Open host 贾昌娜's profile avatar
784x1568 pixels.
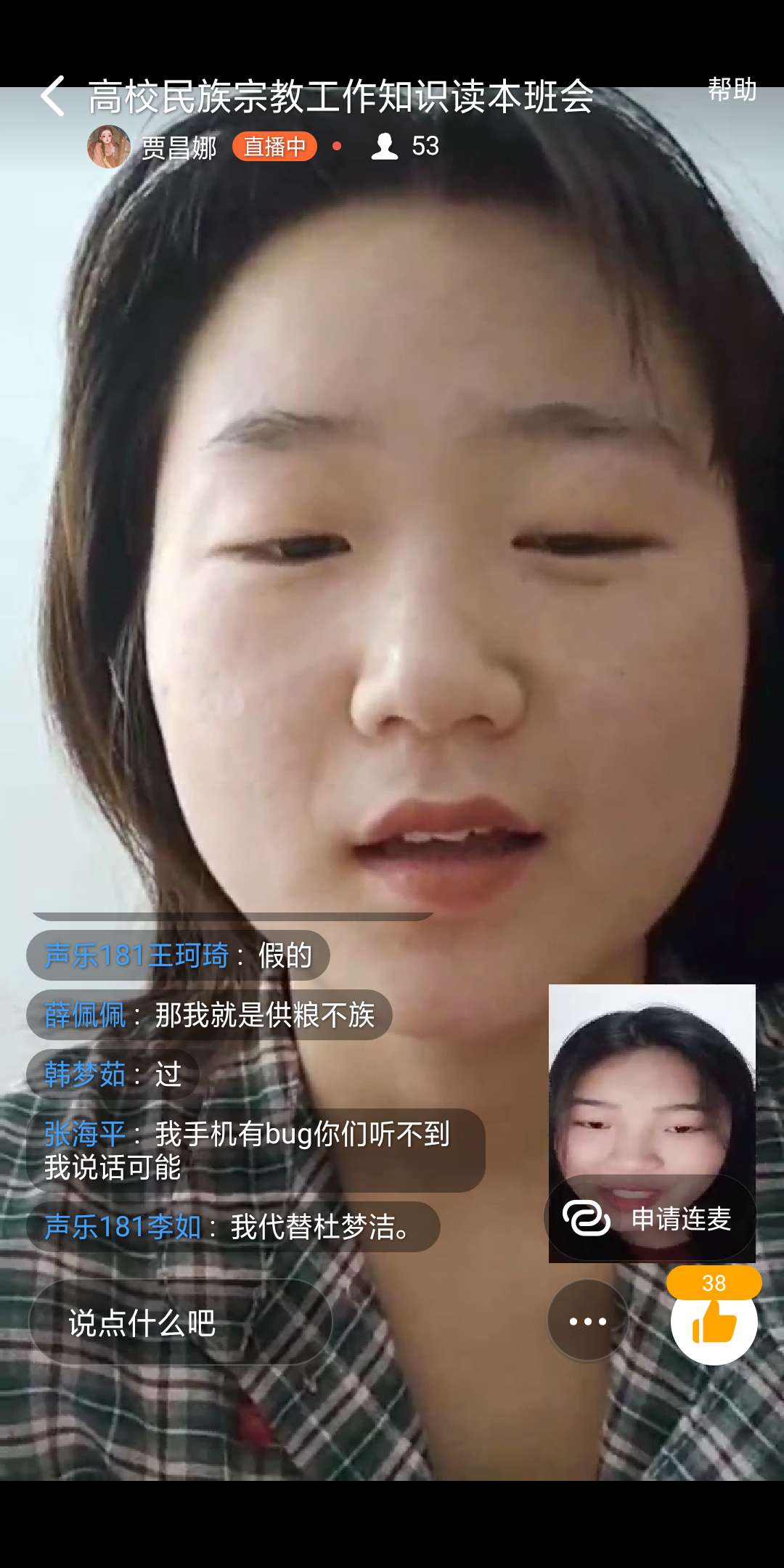point(109,147)
